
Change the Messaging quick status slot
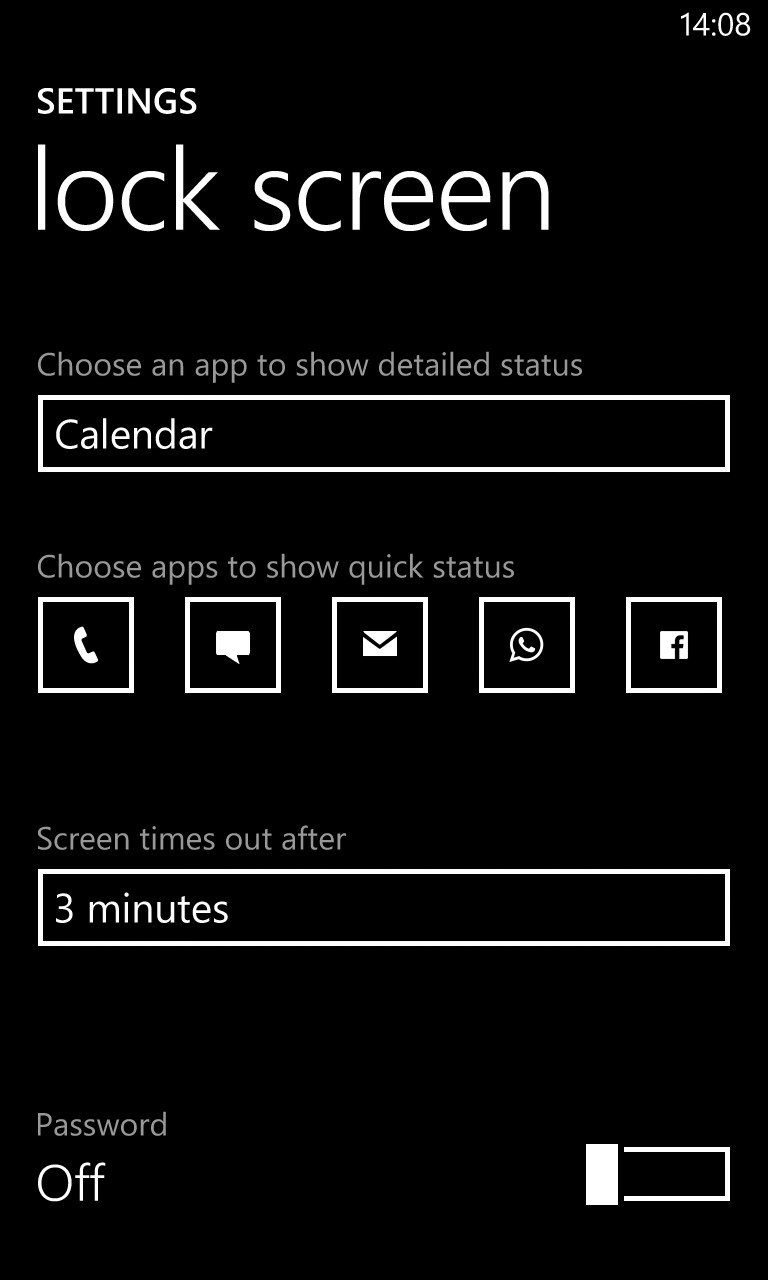point(233,645)
